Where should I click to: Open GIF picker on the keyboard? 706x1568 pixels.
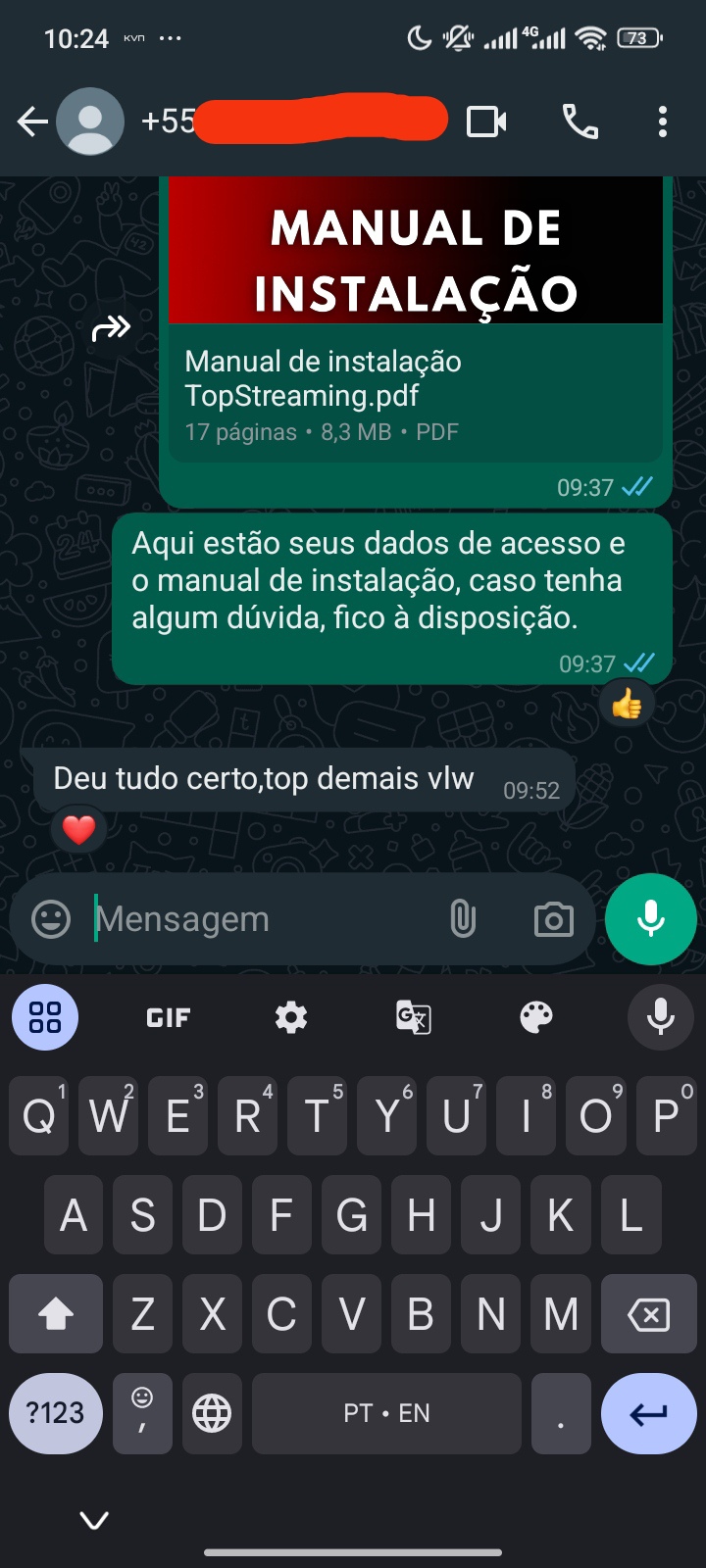tap(168, 1017)
